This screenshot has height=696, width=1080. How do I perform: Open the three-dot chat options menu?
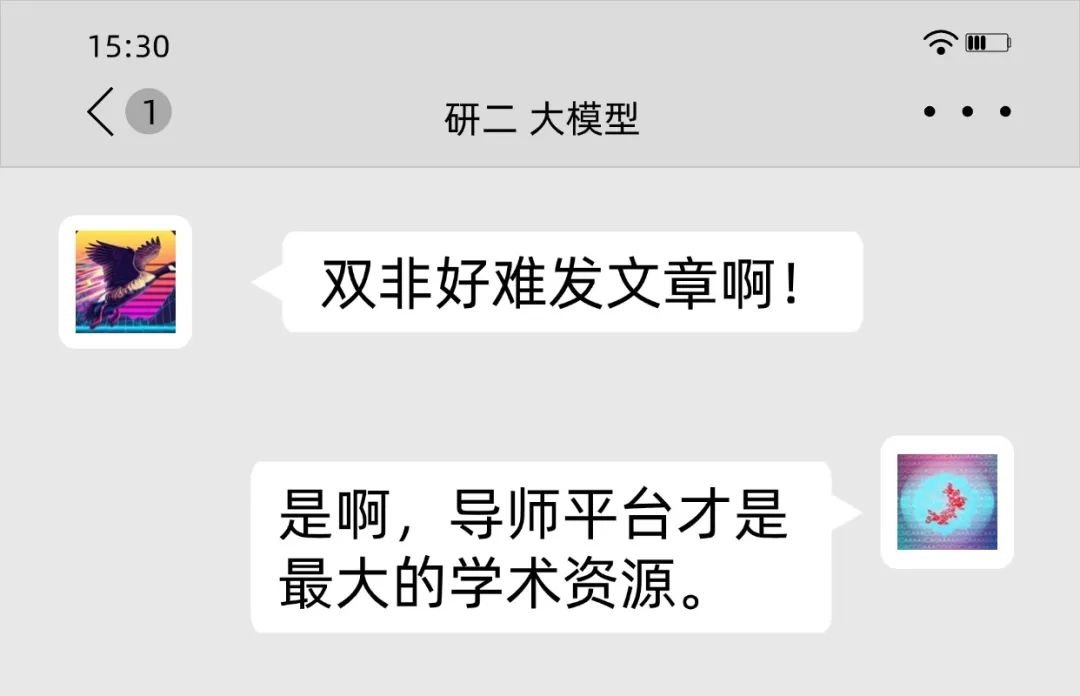coord(966,112)
